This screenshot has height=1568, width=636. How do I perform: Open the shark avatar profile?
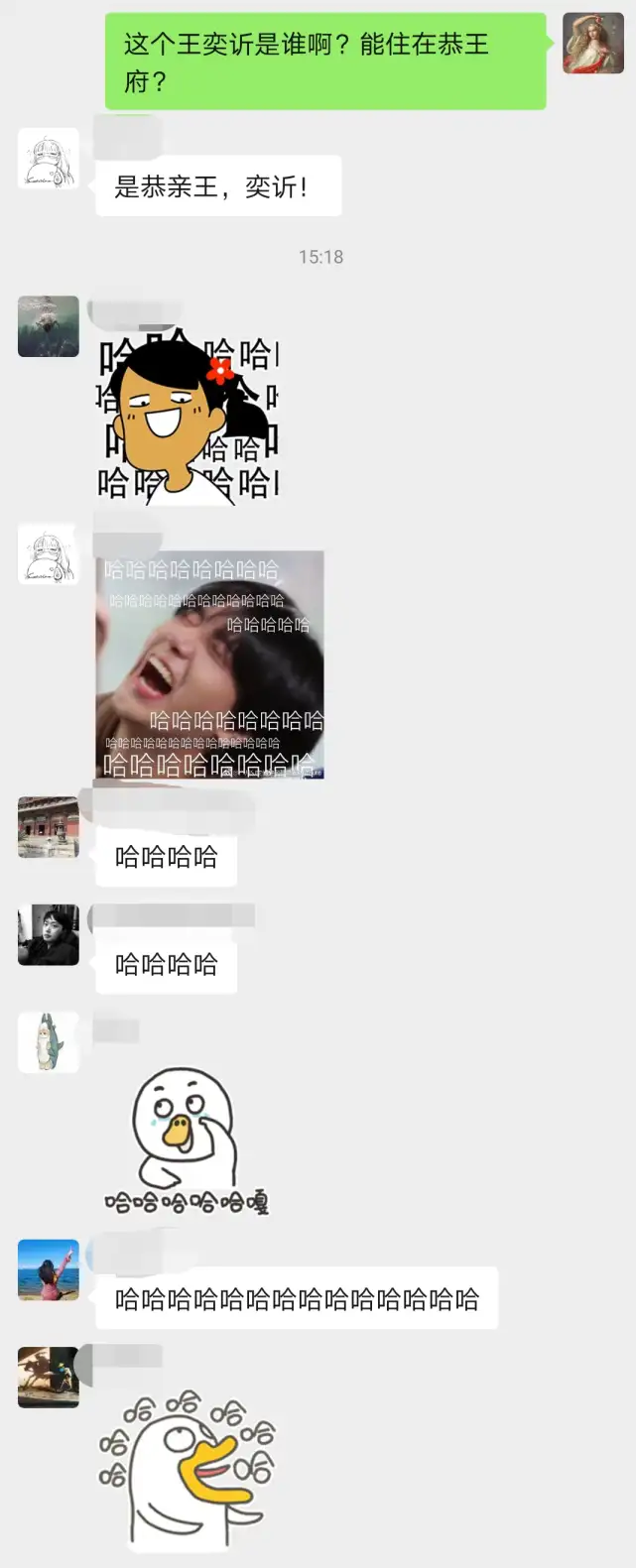[49, 1042]
